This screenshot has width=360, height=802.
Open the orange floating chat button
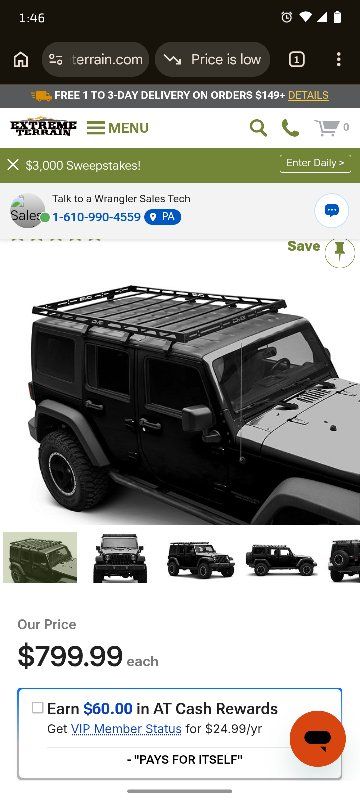point(318,738)
